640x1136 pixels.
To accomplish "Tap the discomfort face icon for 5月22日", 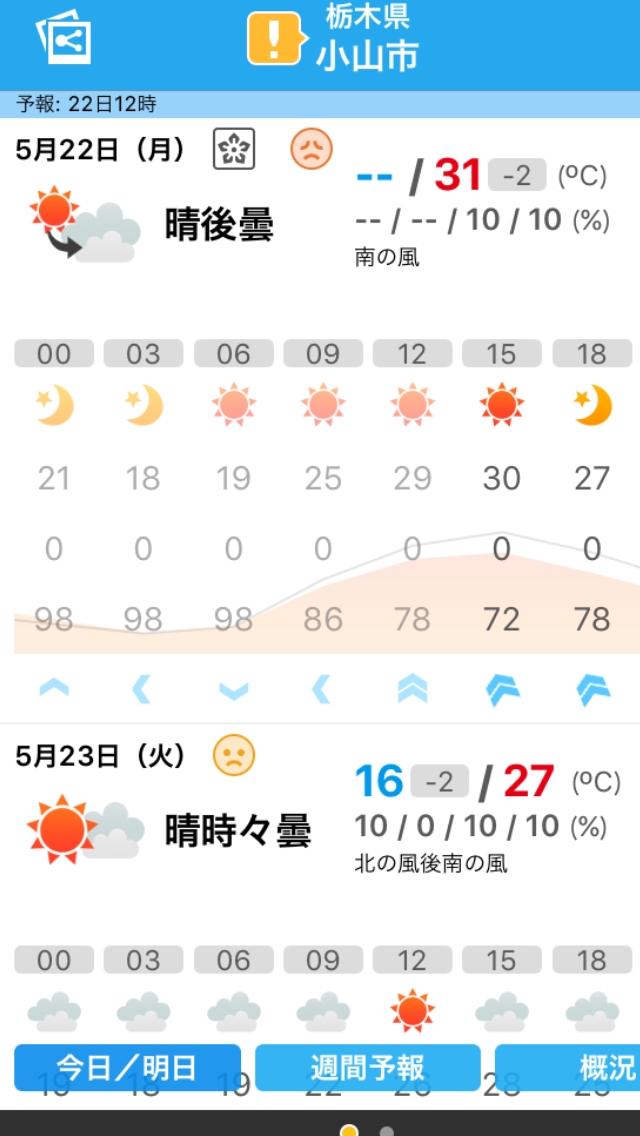I will pyautogui.click(x=312, y=149).
